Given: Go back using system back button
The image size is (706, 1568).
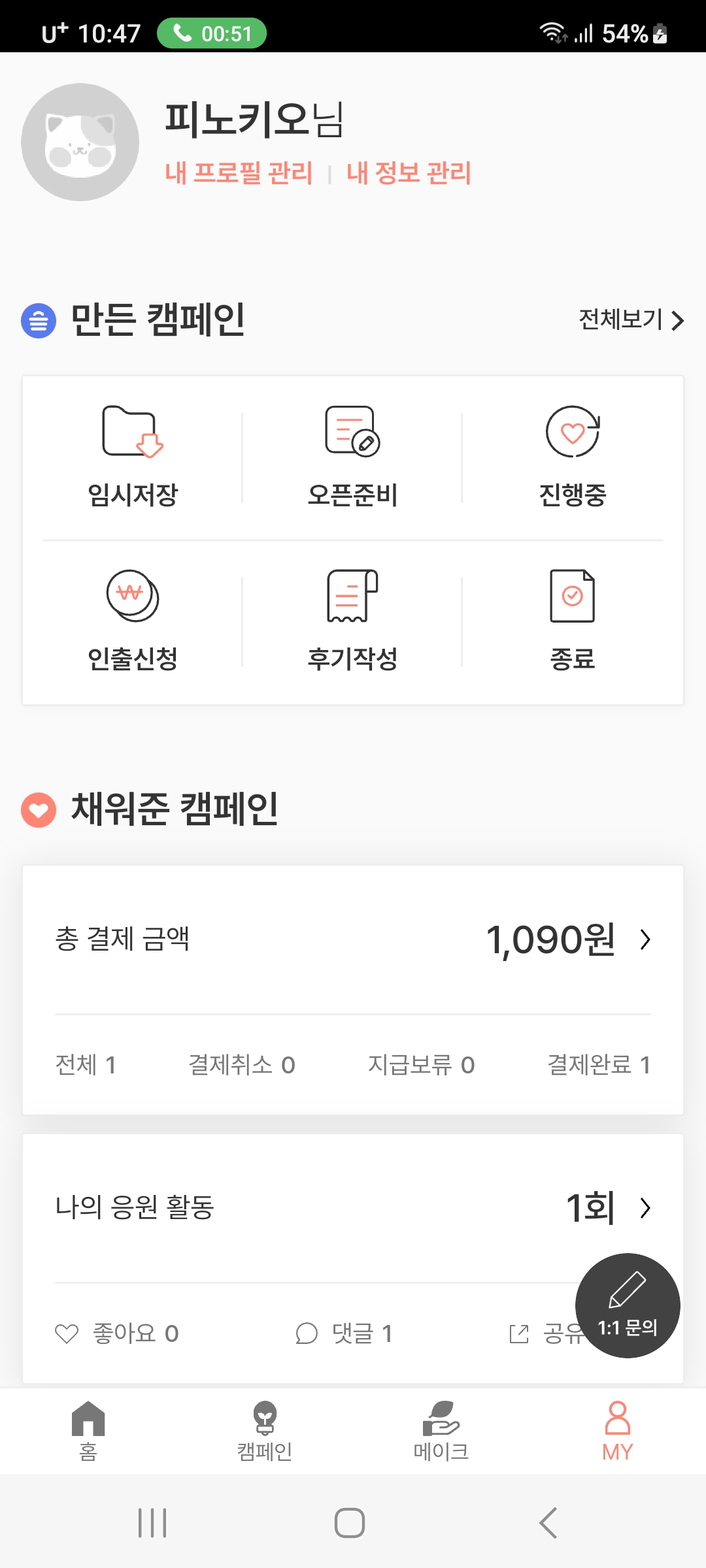Looking at the screenshot, I should (548, 1523).
